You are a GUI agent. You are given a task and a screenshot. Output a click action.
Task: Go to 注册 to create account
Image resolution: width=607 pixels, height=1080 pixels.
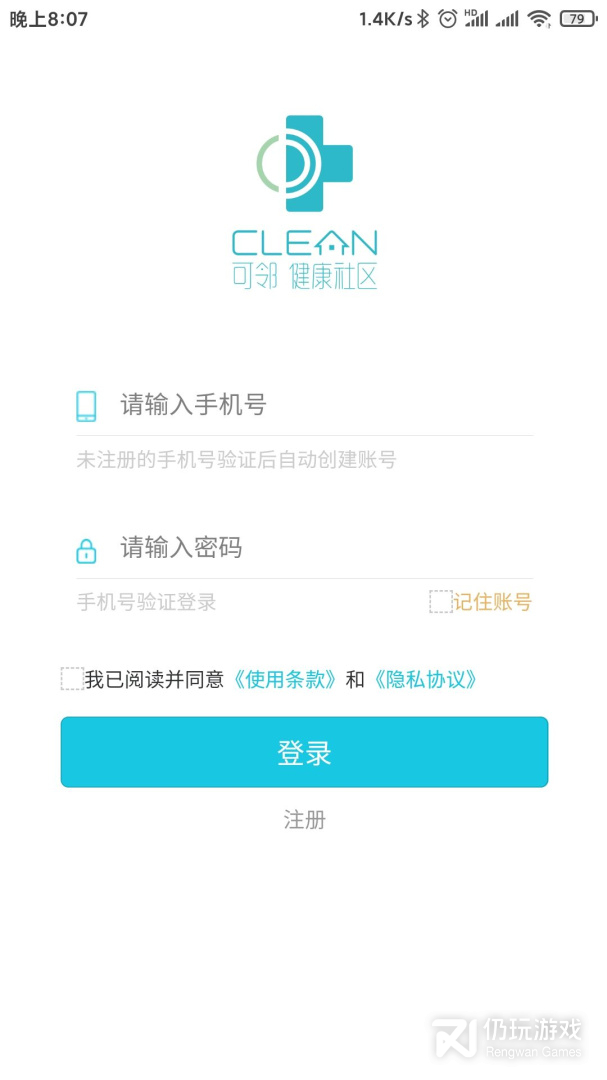[x=304, y=820]
